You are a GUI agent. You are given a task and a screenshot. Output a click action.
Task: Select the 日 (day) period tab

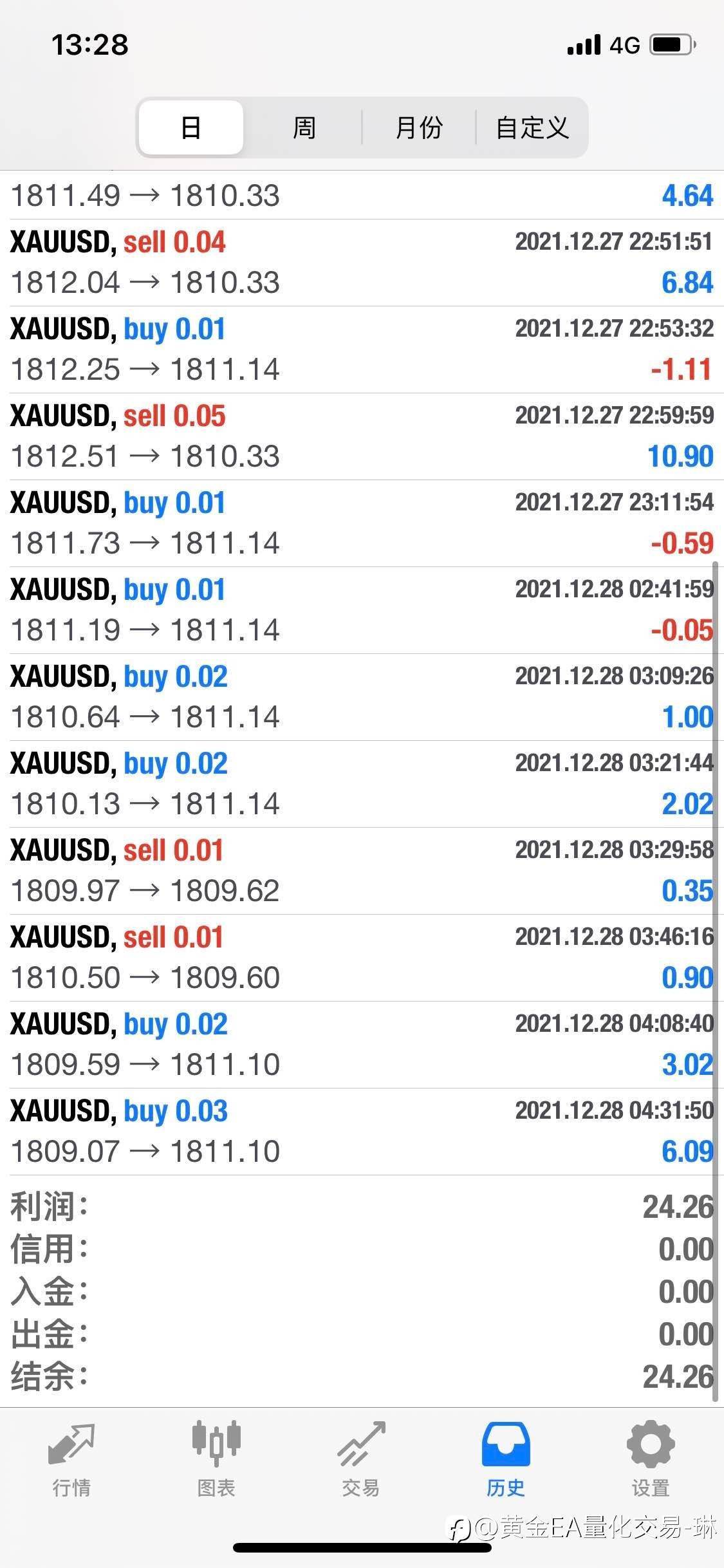[x=191, y=127]
